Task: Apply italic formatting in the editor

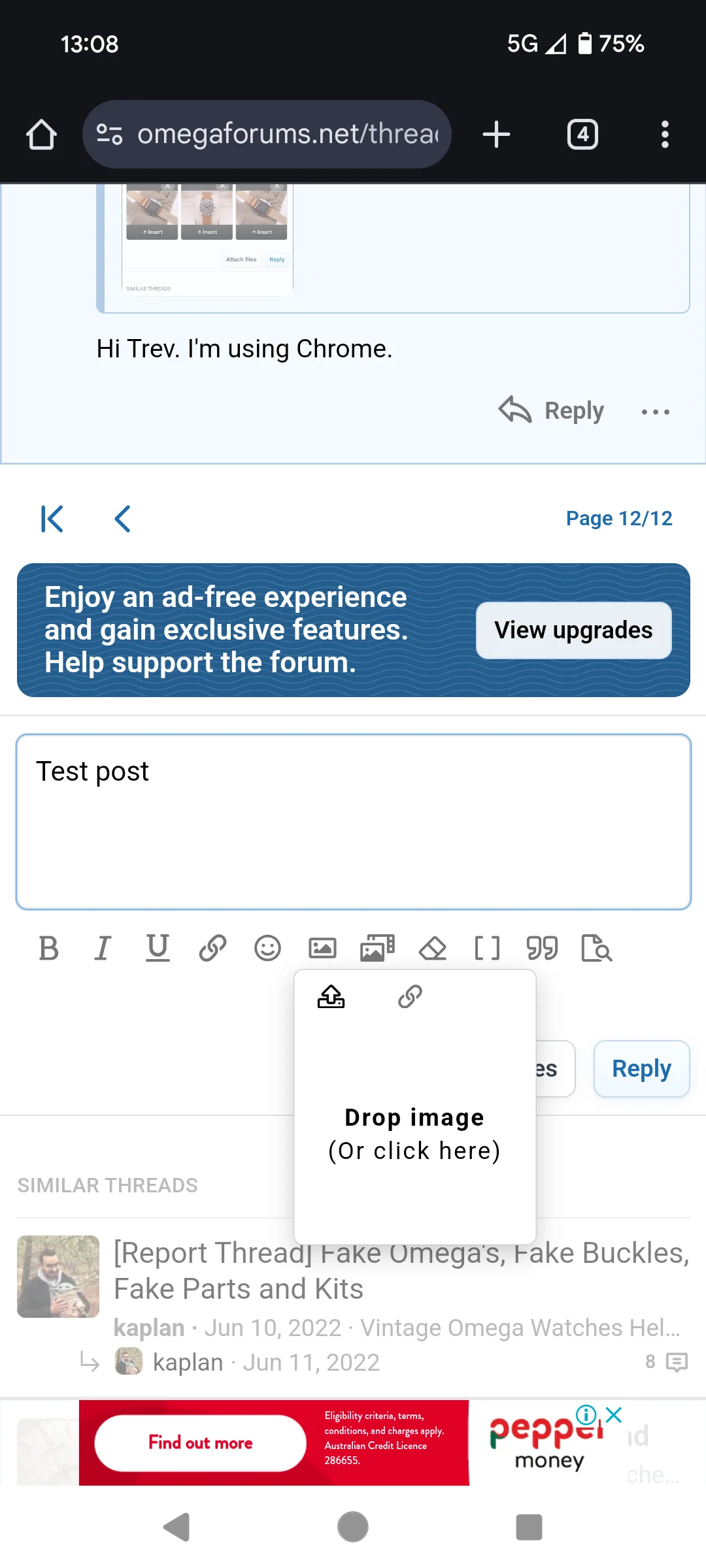Action: tap(103, 948)
